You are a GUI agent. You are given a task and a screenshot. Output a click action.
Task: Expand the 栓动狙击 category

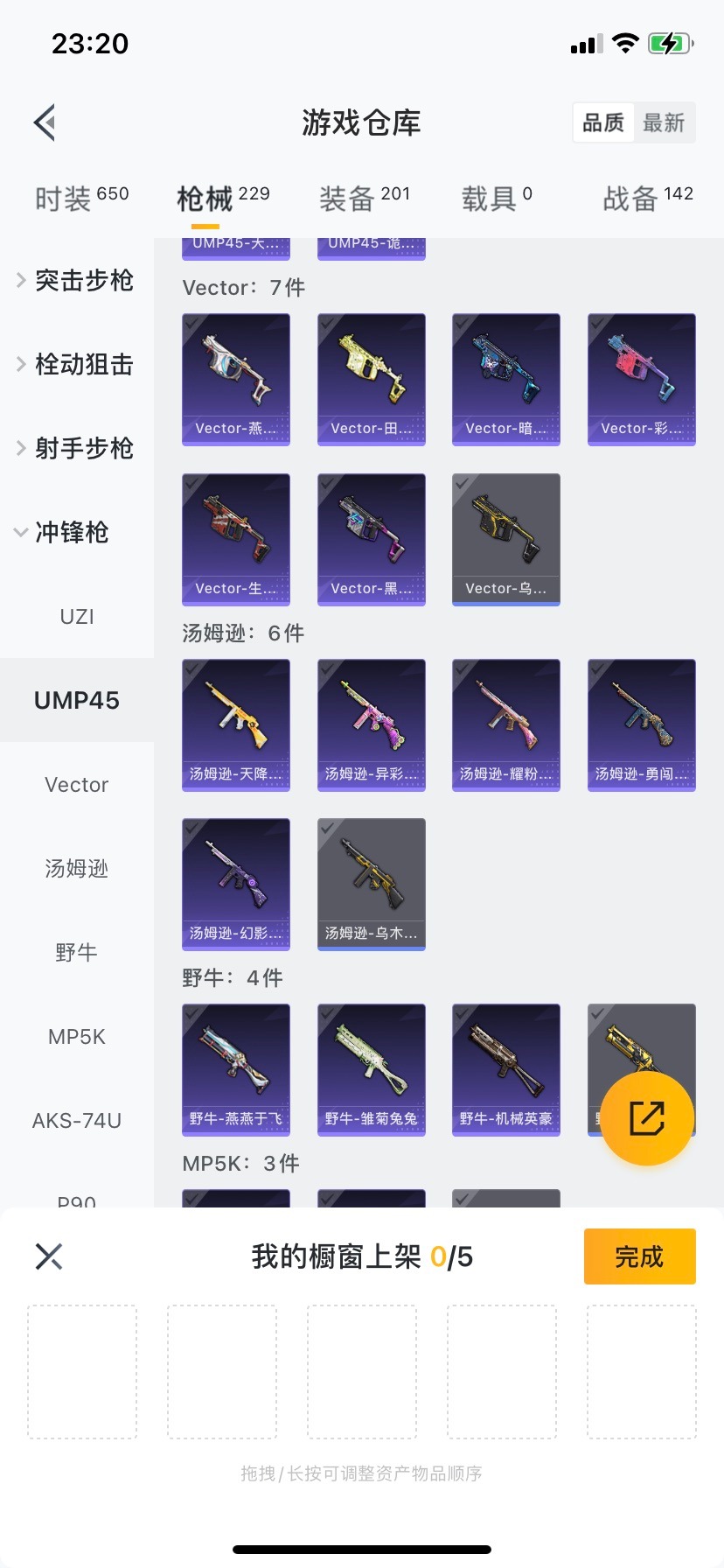(76, 364)
